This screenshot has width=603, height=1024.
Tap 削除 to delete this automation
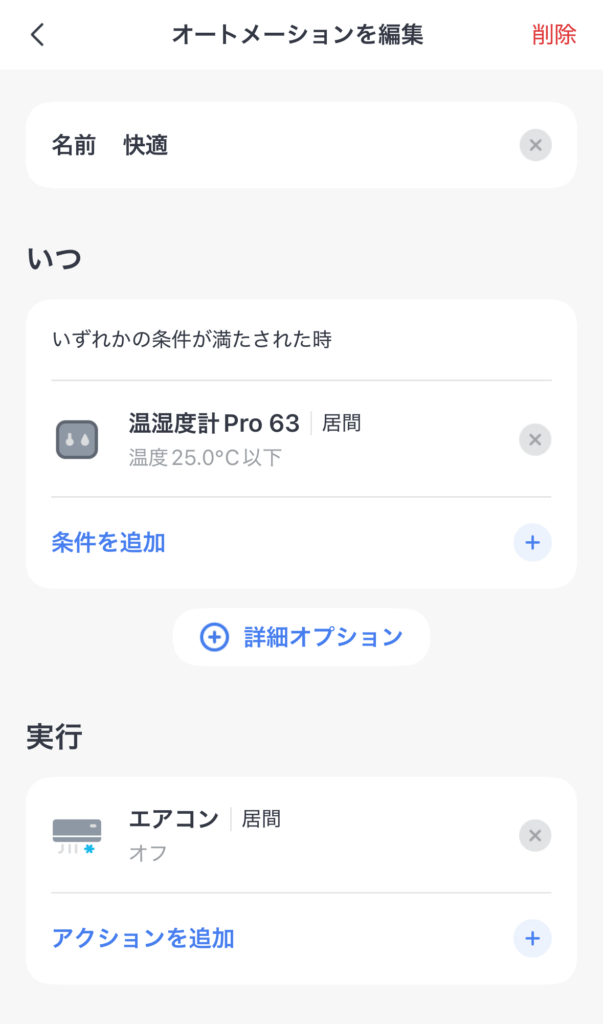[553, 35]
